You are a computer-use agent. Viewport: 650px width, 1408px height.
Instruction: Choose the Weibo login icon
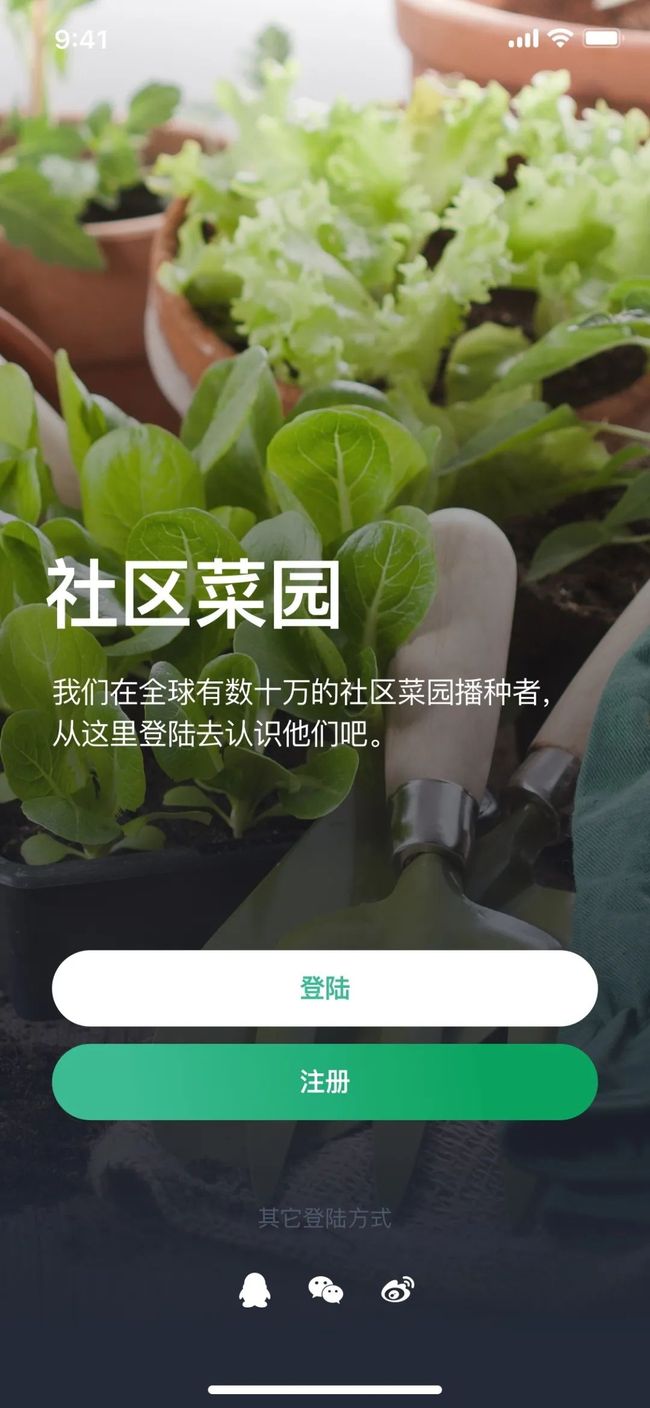pyautogui.click(x=397, y=1290)
